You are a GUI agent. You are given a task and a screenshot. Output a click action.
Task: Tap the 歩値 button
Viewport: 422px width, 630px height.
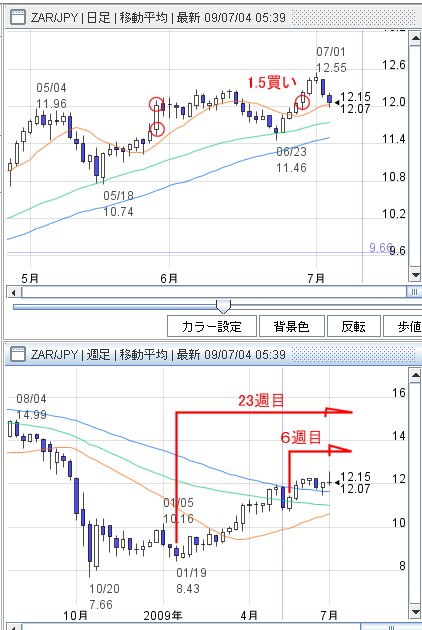click(403, 326)
